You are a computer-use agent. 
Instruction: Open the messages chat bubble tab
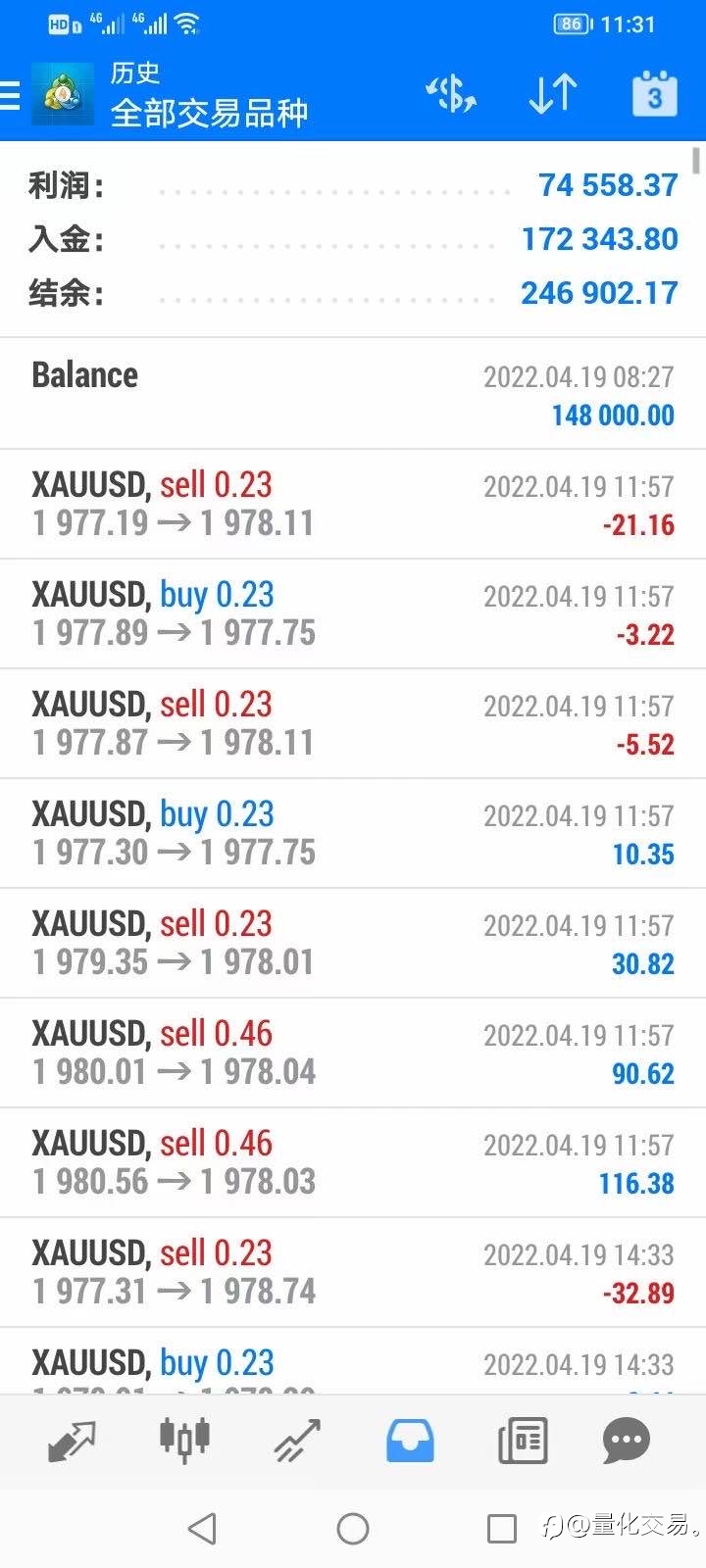point(626,1441)
